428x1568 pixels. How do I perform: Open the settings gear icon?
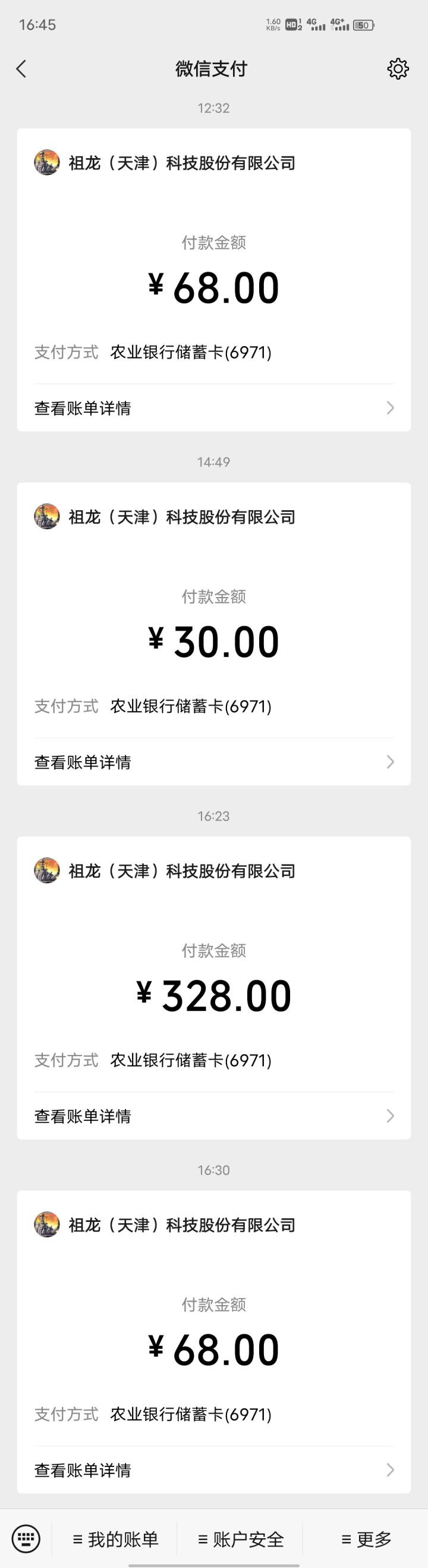[398, 69]
